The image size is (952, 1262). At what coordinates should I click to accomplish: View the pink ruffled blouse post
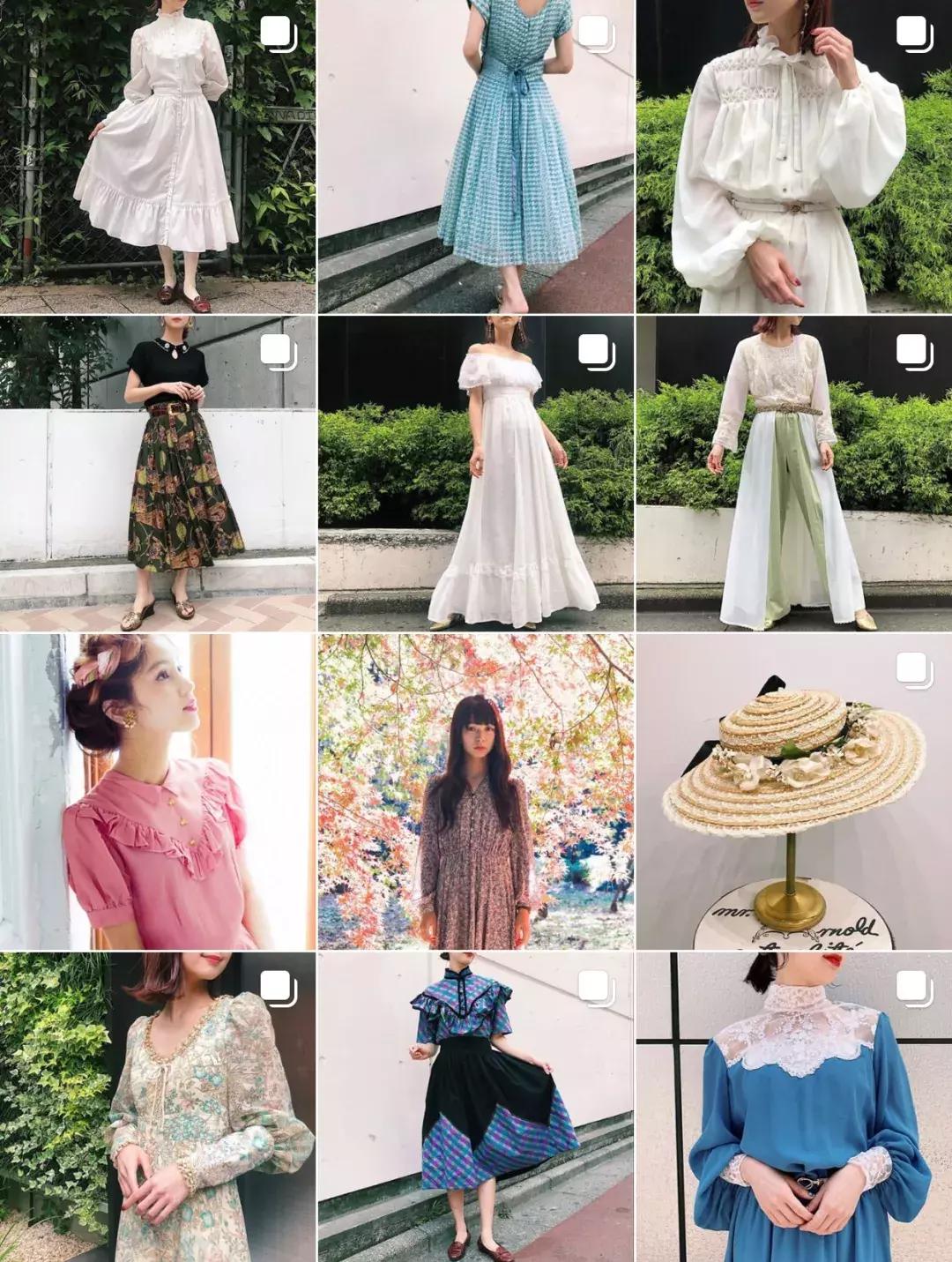tap(157, 791)
